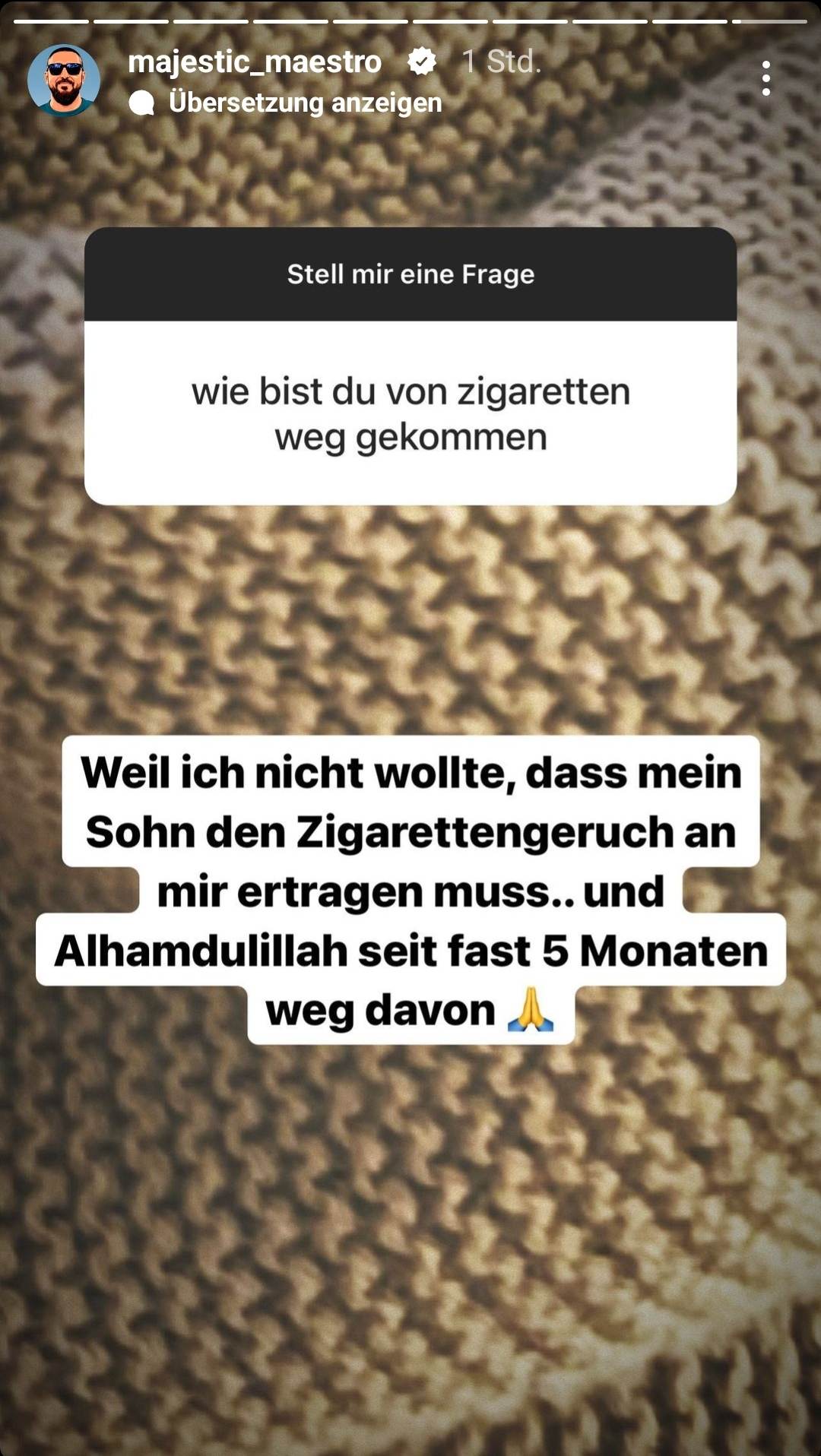The image size is (821, 1456).
Task: Tap the majestic_maestro username
Action: [255, 62]
